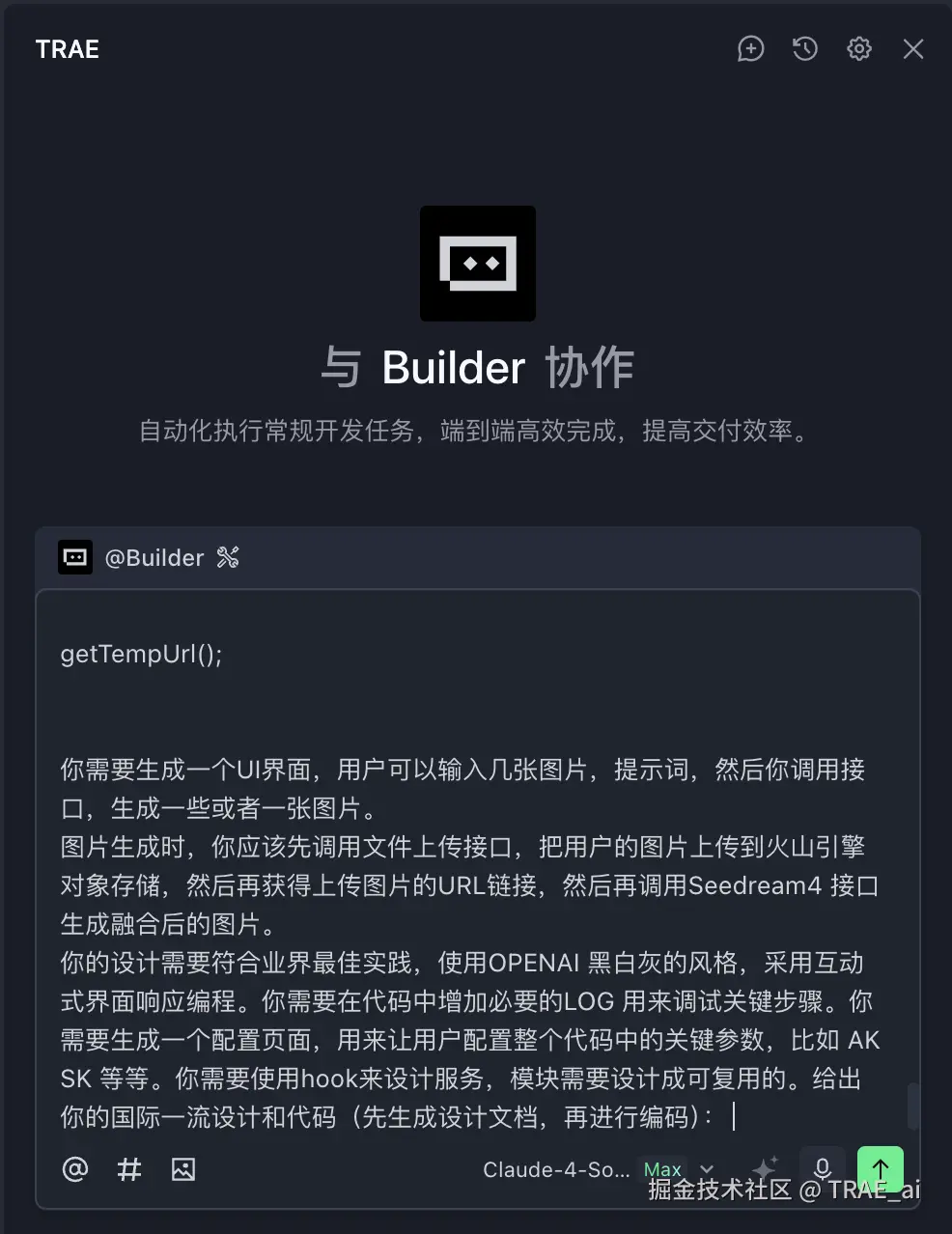Close the TRAE panel
Image resolution: width=952 pixels, height=1234 pixels.
click(x=913, y=49)
